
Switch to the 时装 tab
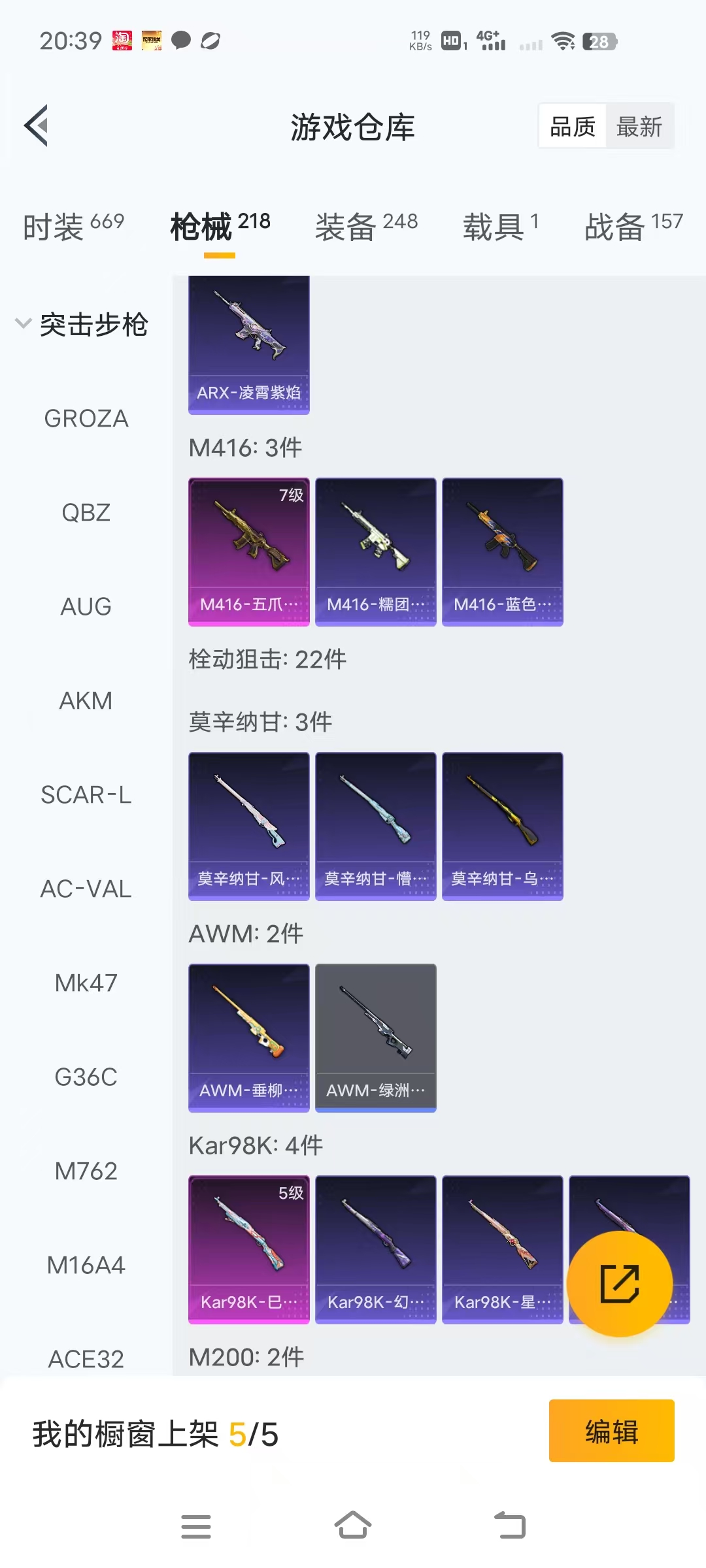click(73, 227)
